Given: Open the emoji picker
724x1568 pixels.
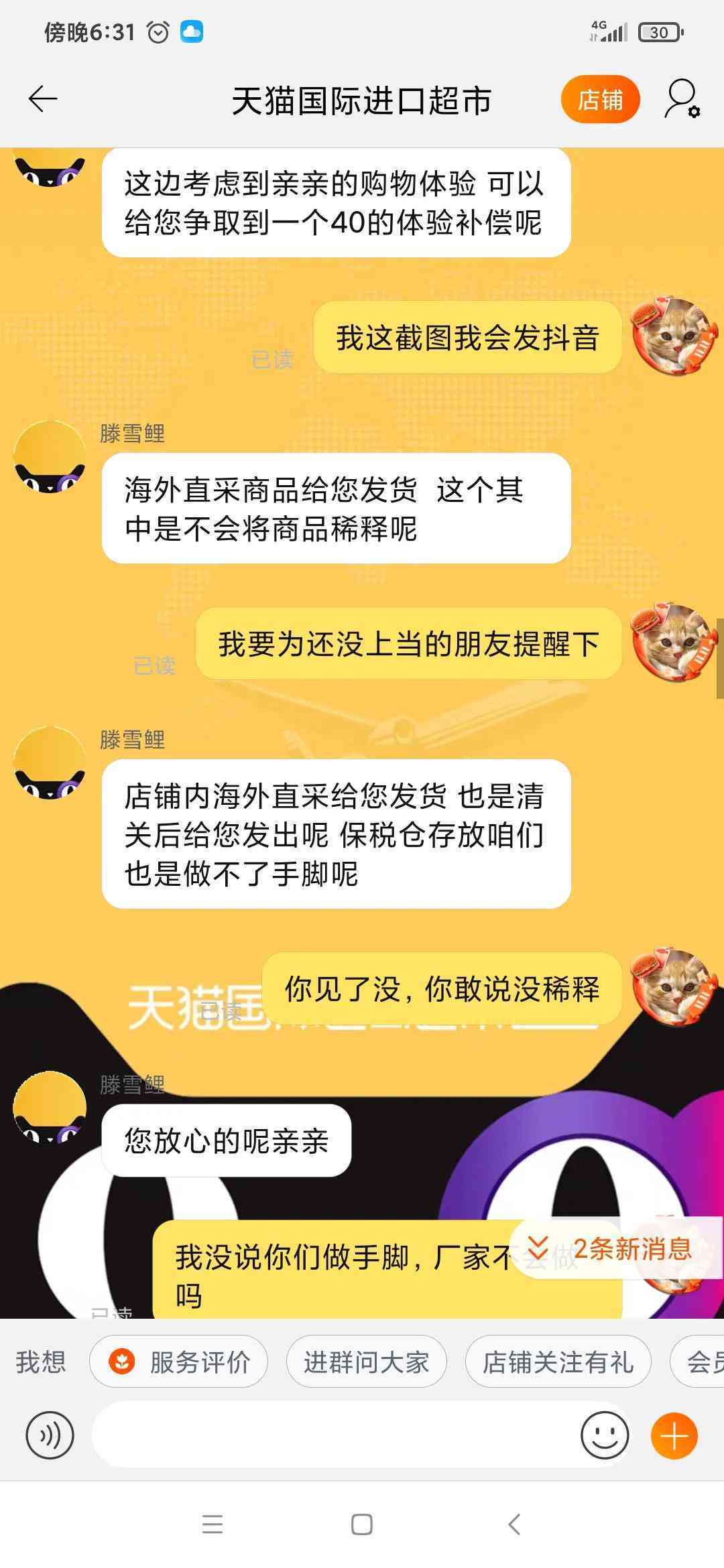Looking at the screenshot, I should click(x=604, y=1435).
